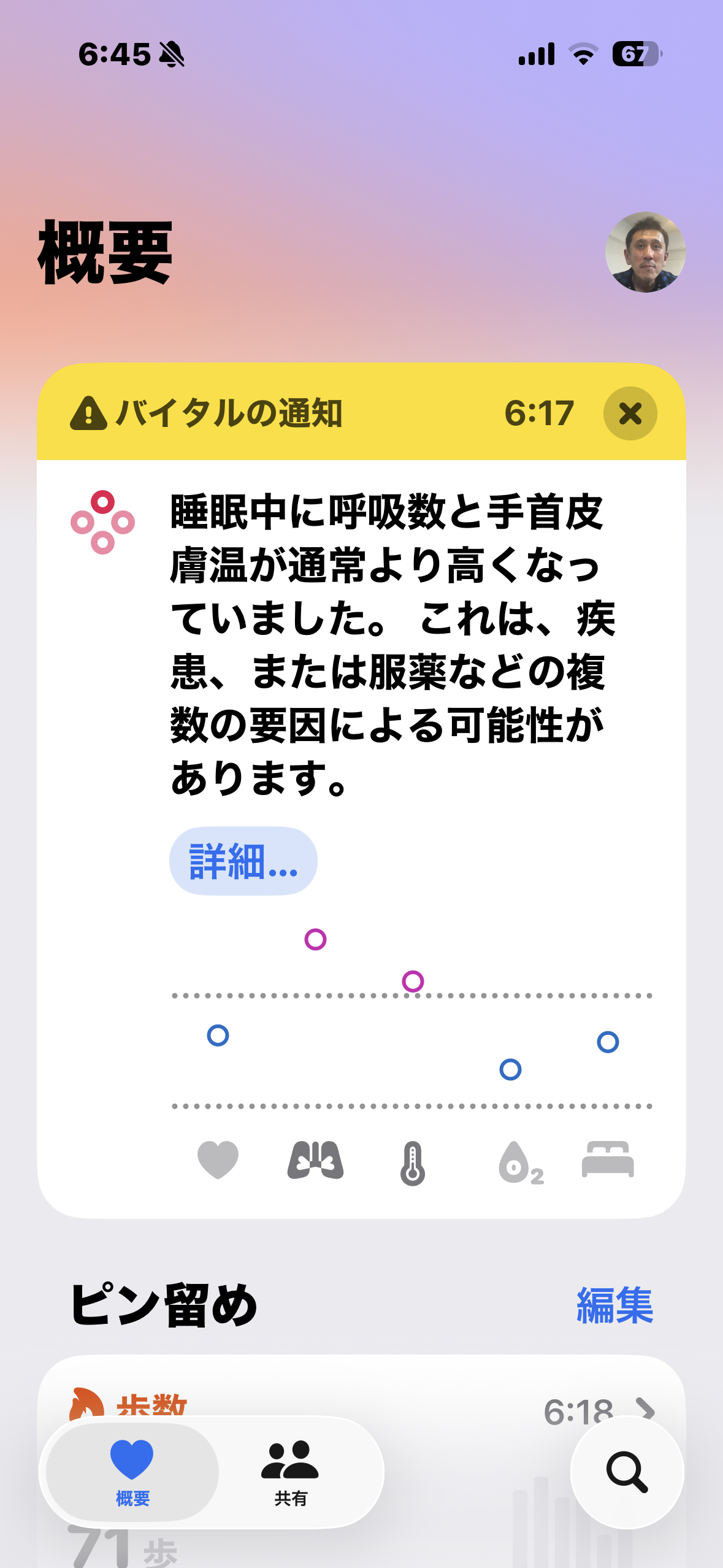Tap 編集 next to ピン留め
Image resolution: width=723 pixels, height=1568 pixels.
614,1305
